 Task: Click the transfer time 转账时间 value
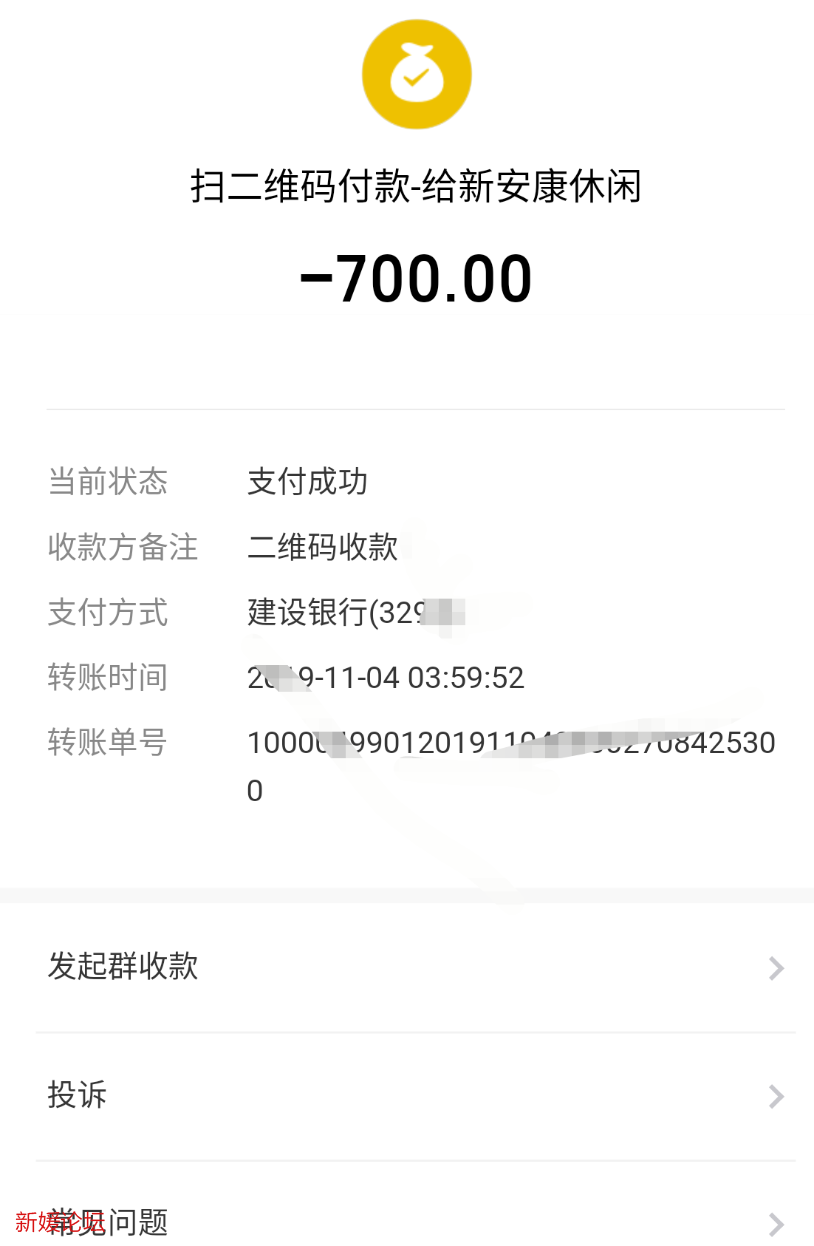tap(385, 677)
